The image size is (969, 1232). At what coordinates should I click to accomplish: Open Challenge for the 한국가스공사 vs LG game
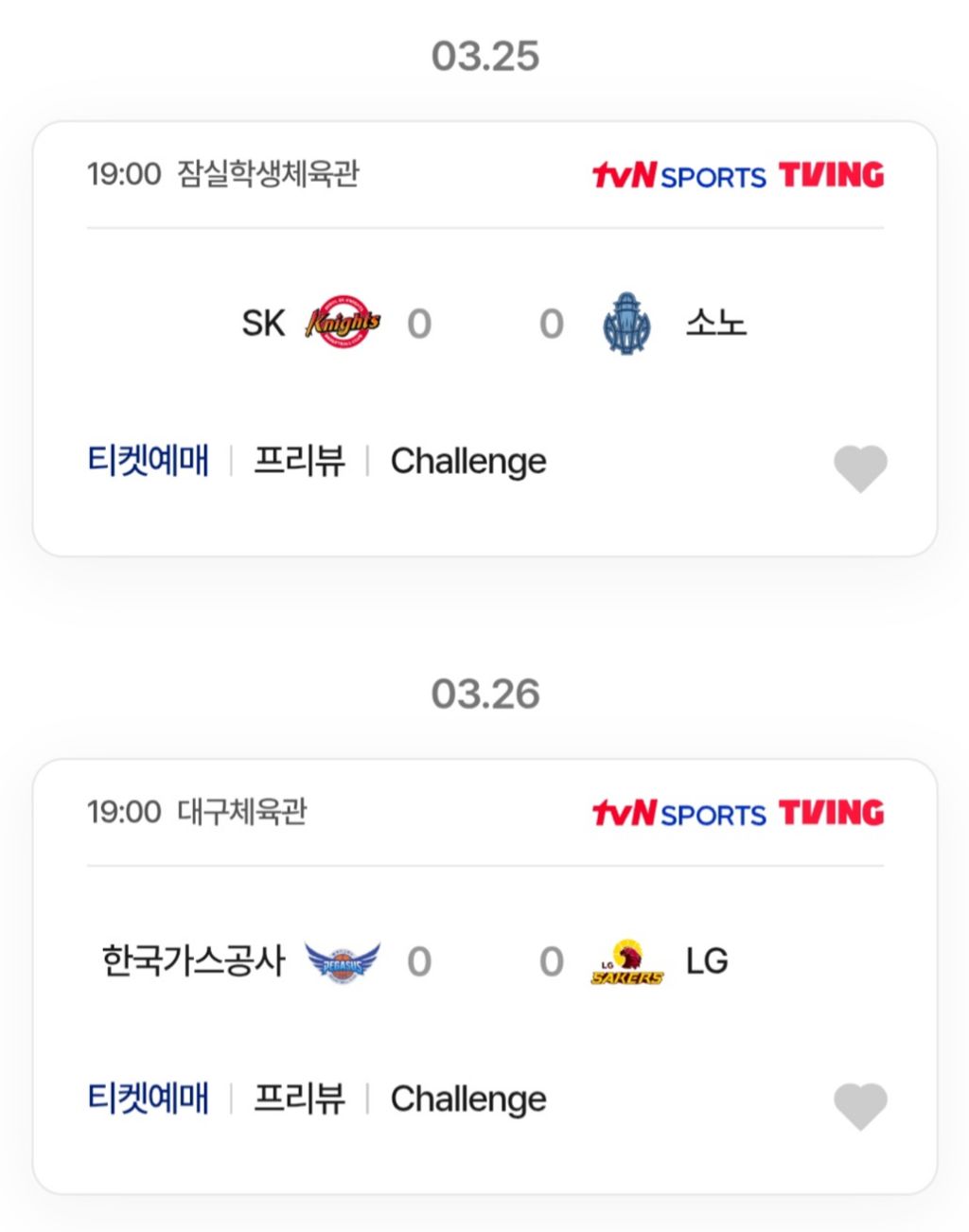pyautogui.click(x=468, y=1100)
